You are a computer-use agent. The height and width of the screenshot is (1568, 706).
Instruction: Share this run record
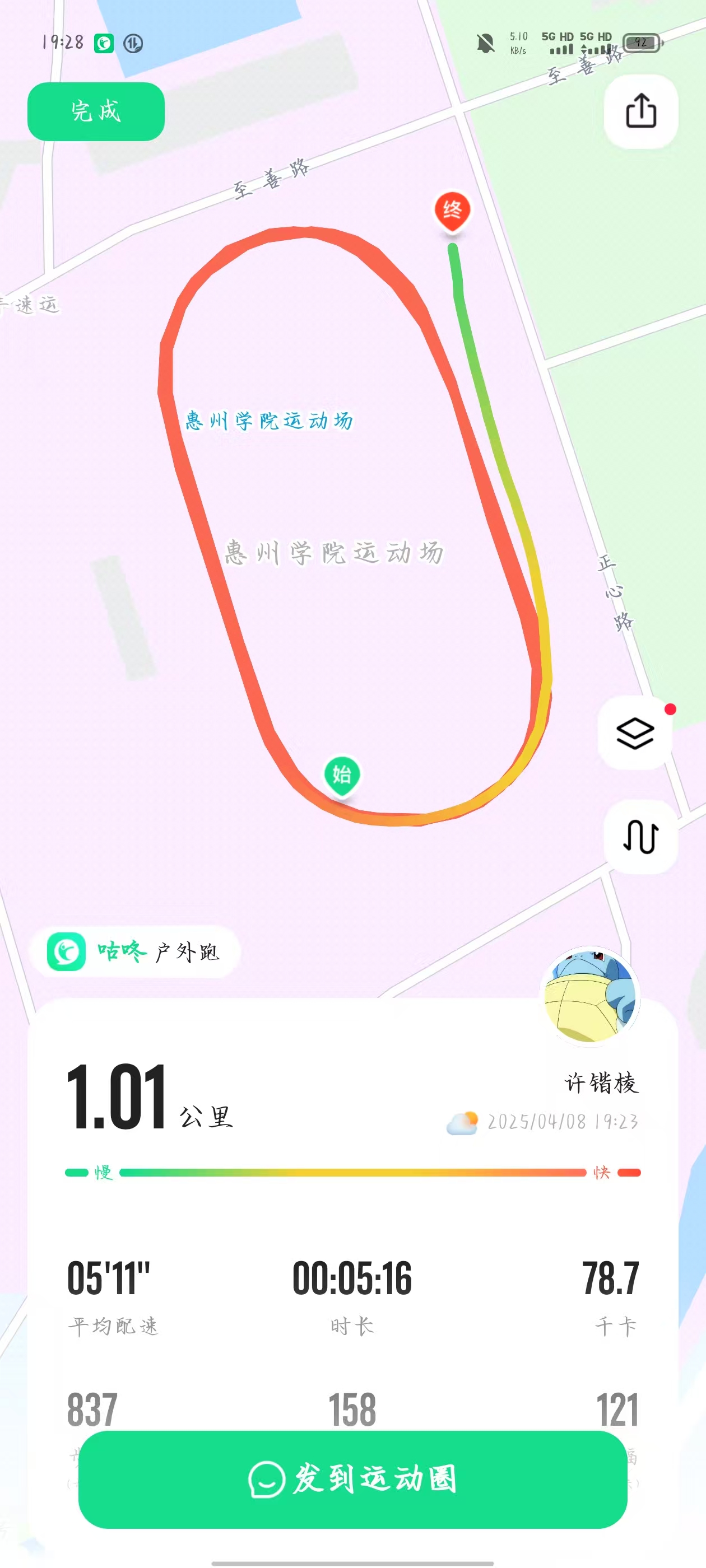(x=640, y=111)
